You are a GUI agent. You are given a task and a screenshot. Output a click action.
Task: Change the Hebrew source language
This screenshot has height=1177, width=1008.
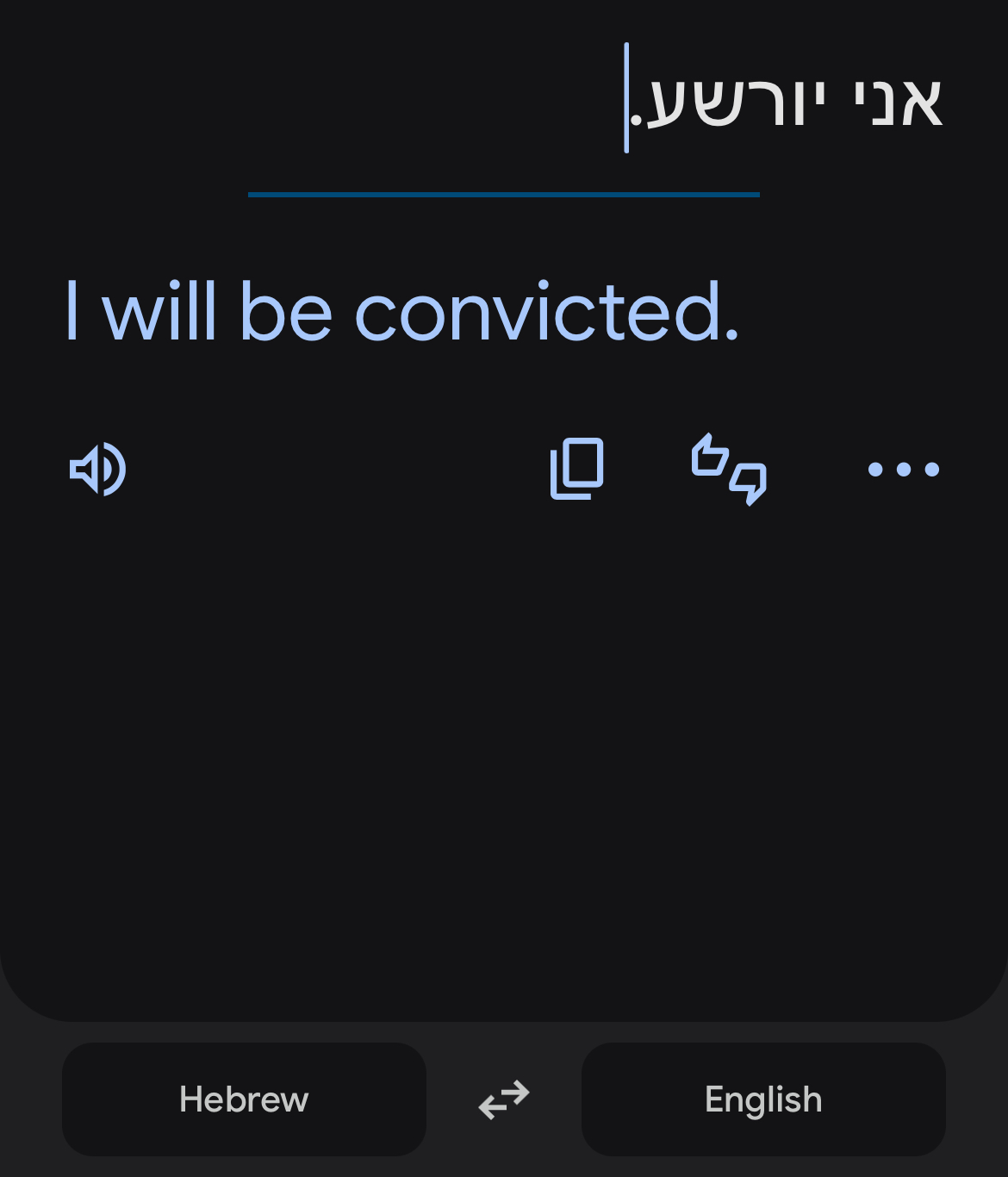pos(244,1099)
